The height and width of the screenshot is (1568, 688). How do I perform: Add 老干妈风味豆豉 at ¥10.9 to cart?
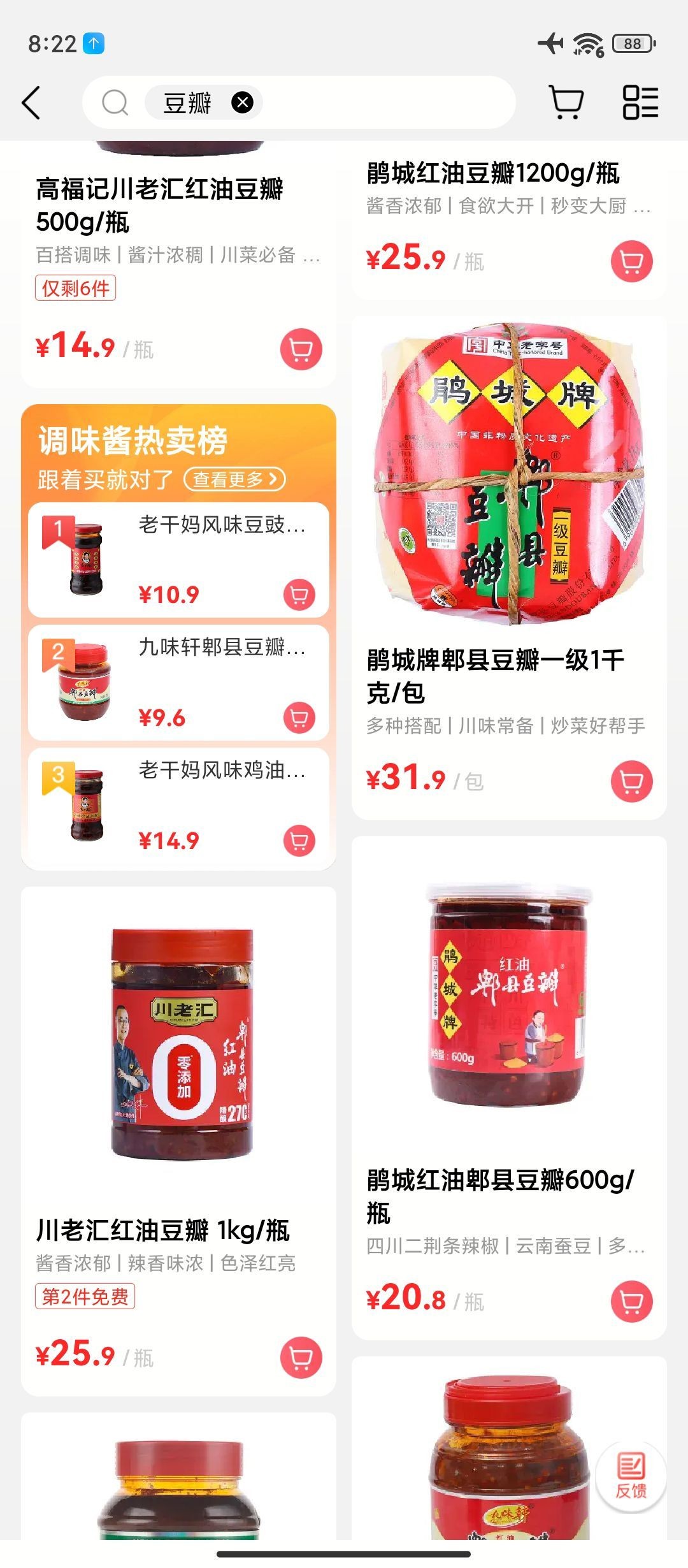[299, 595]
